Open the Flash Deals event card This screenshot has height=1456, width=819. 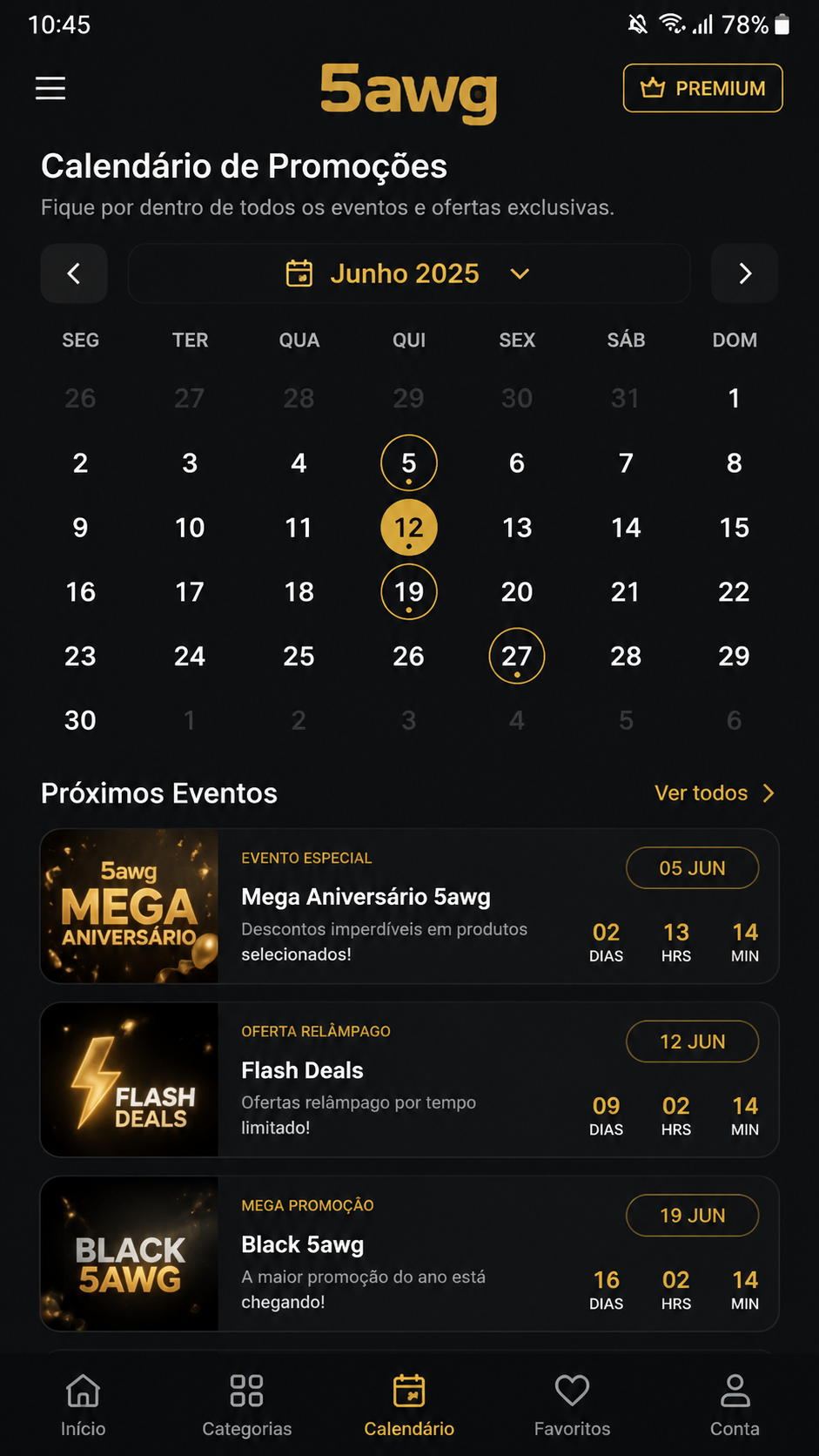(x=409, y=1080)
